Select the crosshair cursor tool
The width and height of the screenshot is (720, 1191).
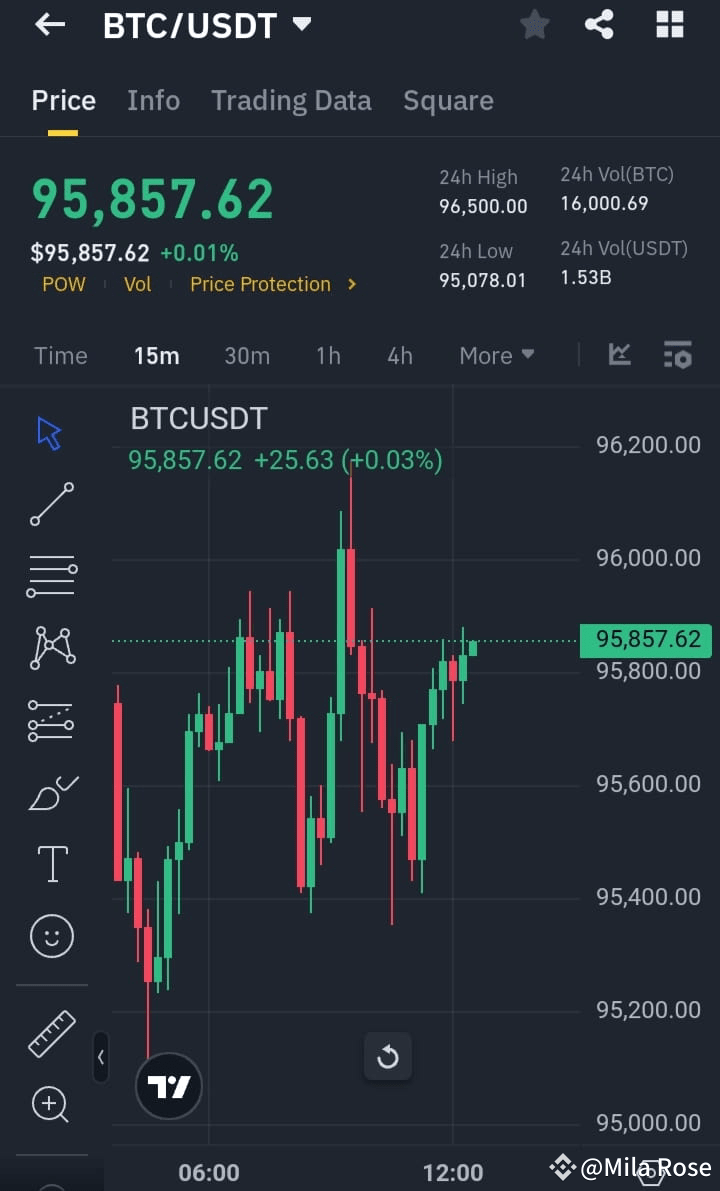click(x=51, y=432)
